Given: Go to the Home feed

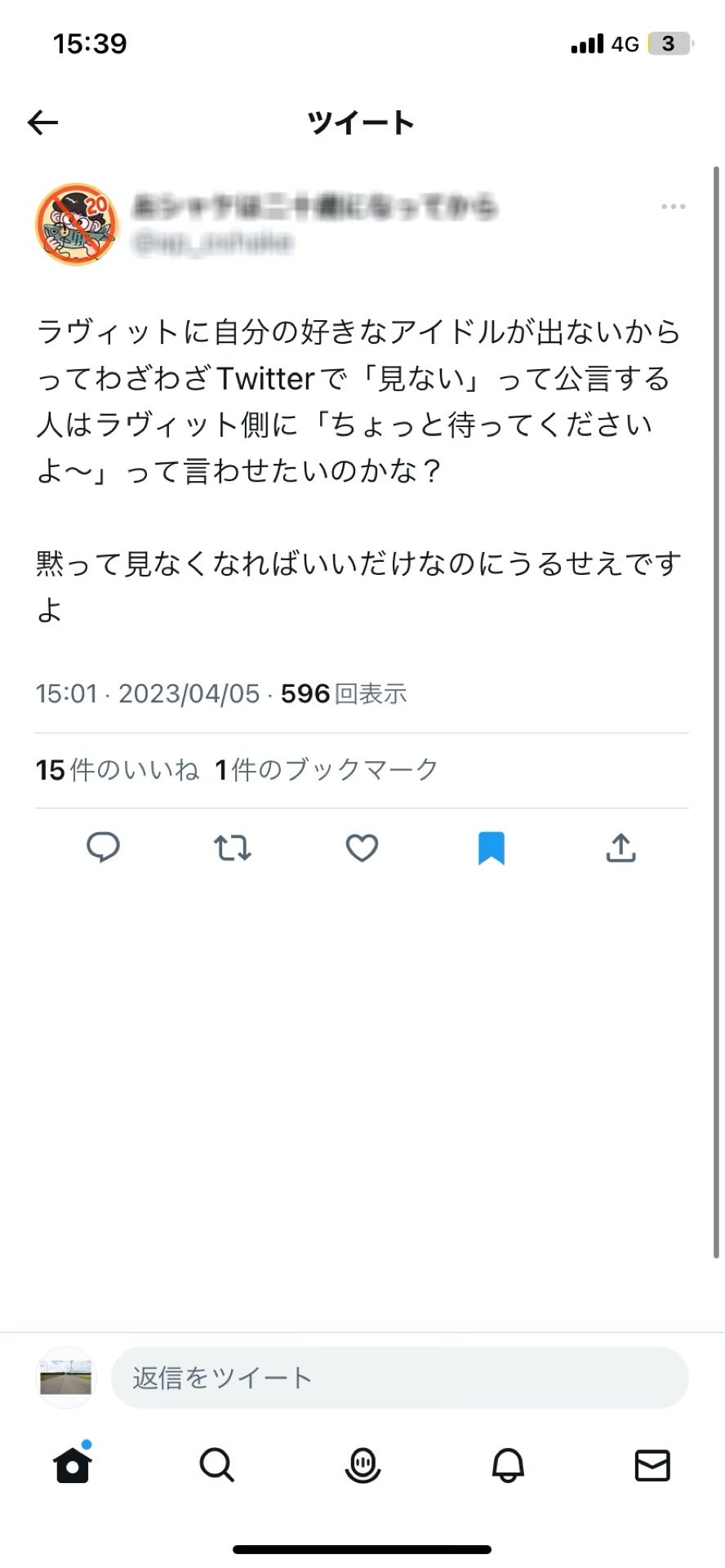Looking at the screenshot, I should pyautogui.click(x=72, y=1466).
